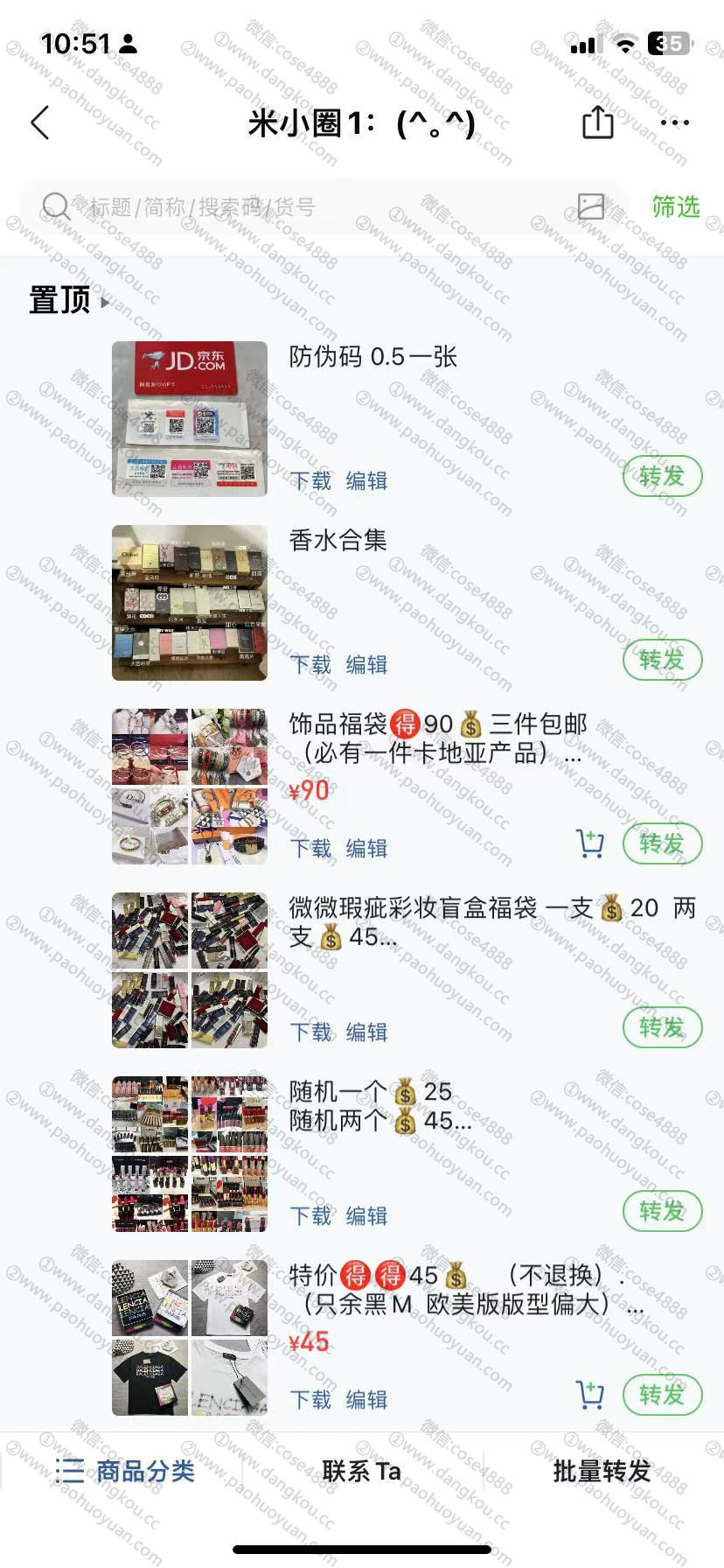This screenshot has width=724, height=1568.
Task: Go back using the top-left arrow
Action: coord(40,123)
